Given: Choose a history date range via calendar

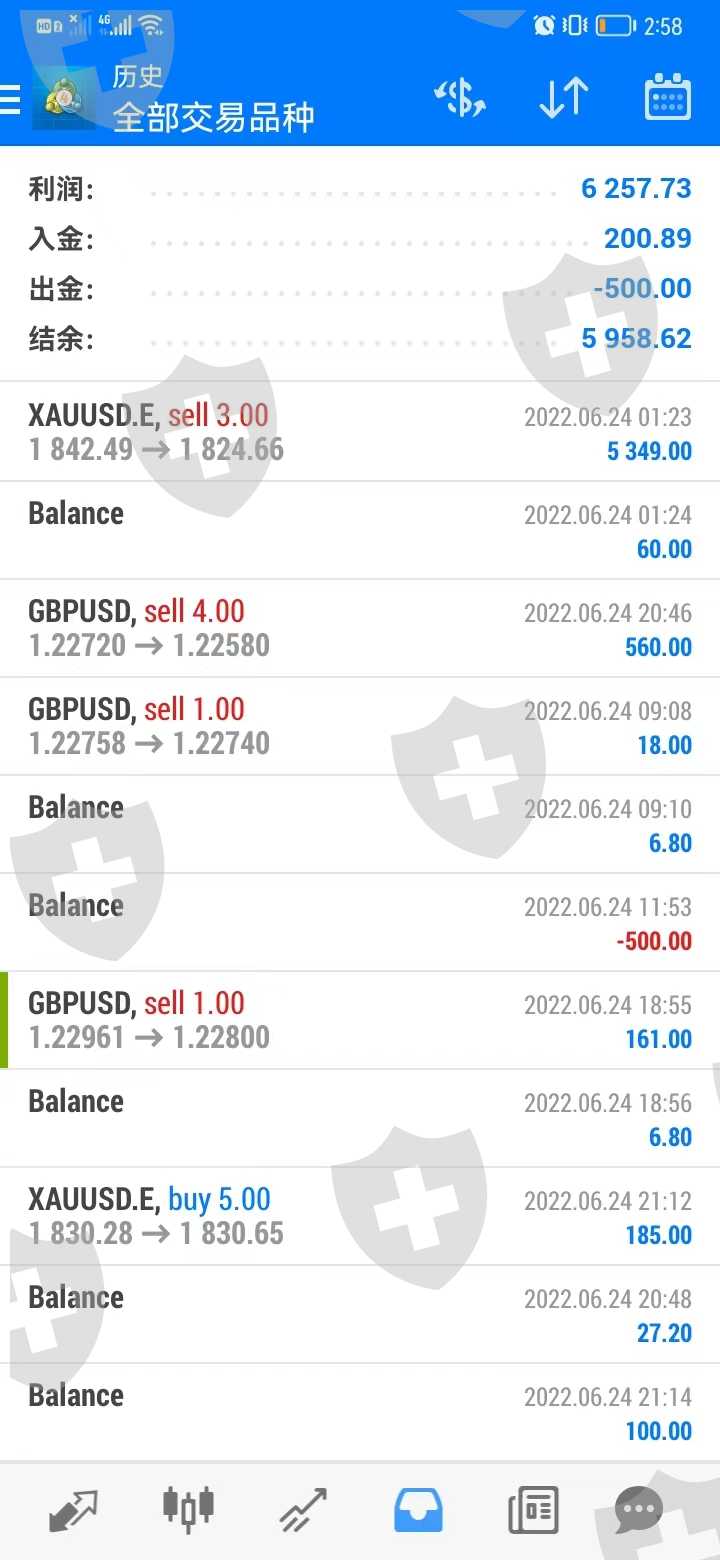Looking at the screenshot, I should [x=667, y=98].
